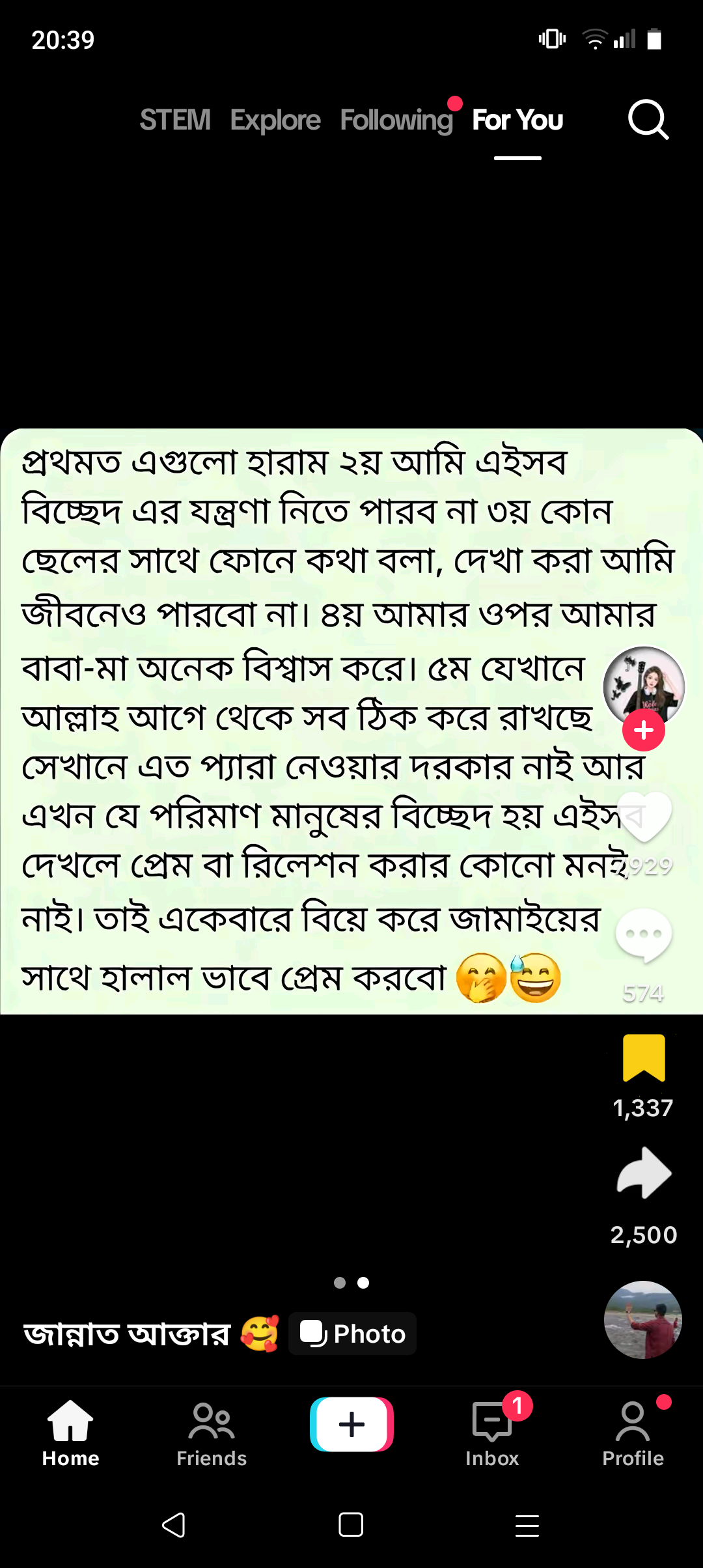Like this post with the heart

coord(644,816)
